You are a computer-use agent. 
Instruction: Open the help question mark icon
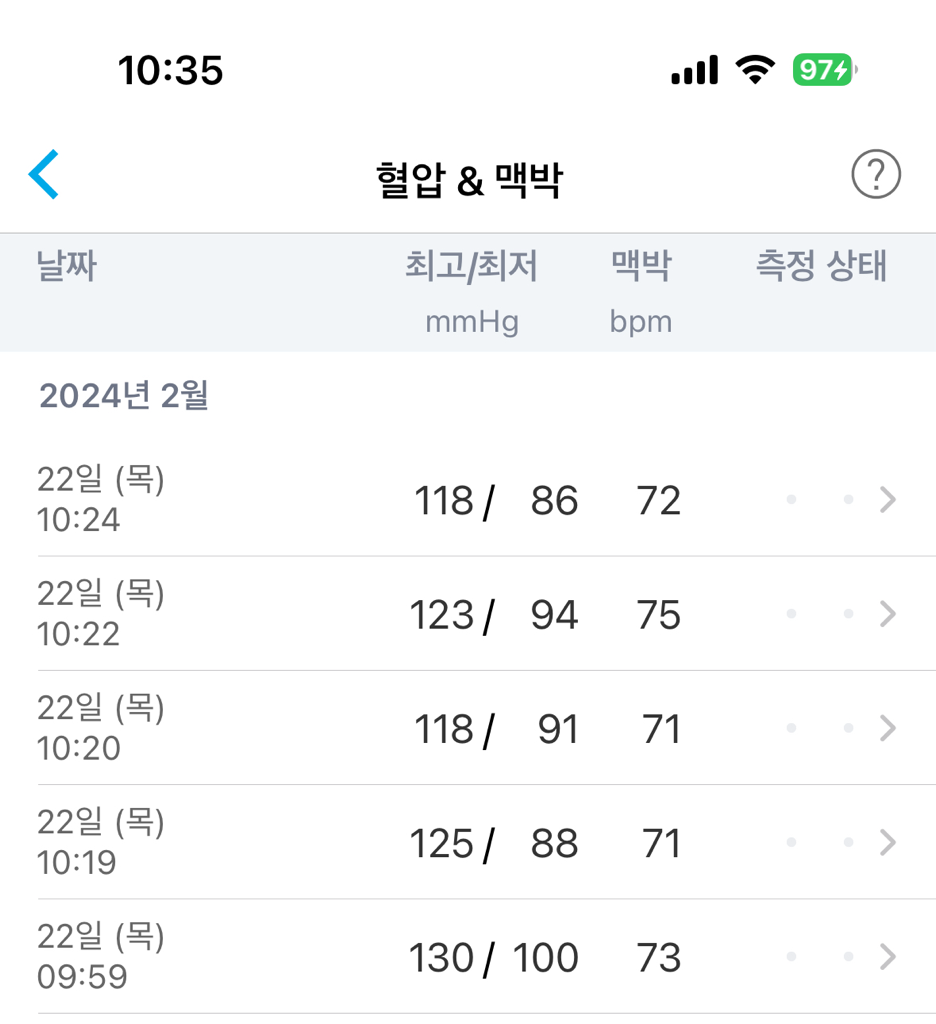coord(876,175)
